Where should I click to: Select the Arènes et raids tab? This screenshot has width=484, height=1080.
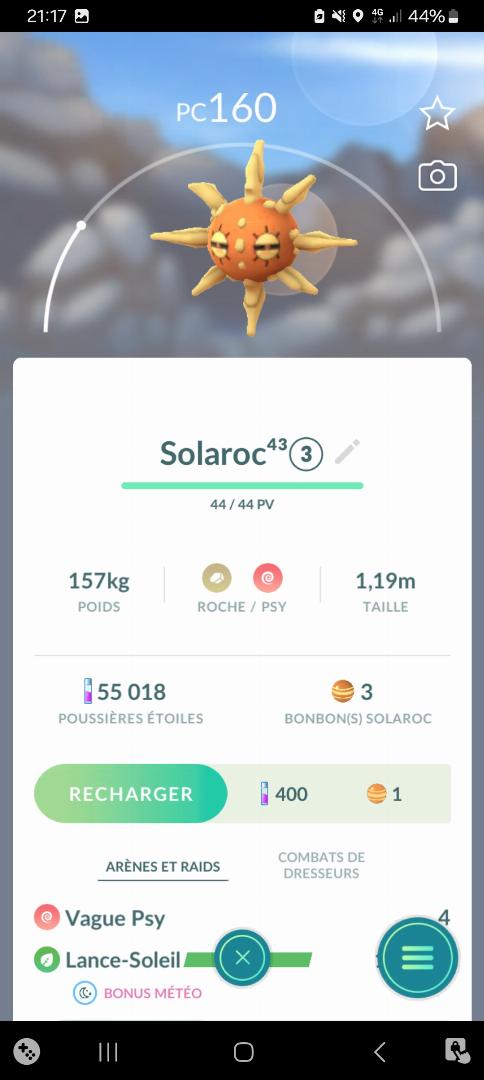coord(163,867)
